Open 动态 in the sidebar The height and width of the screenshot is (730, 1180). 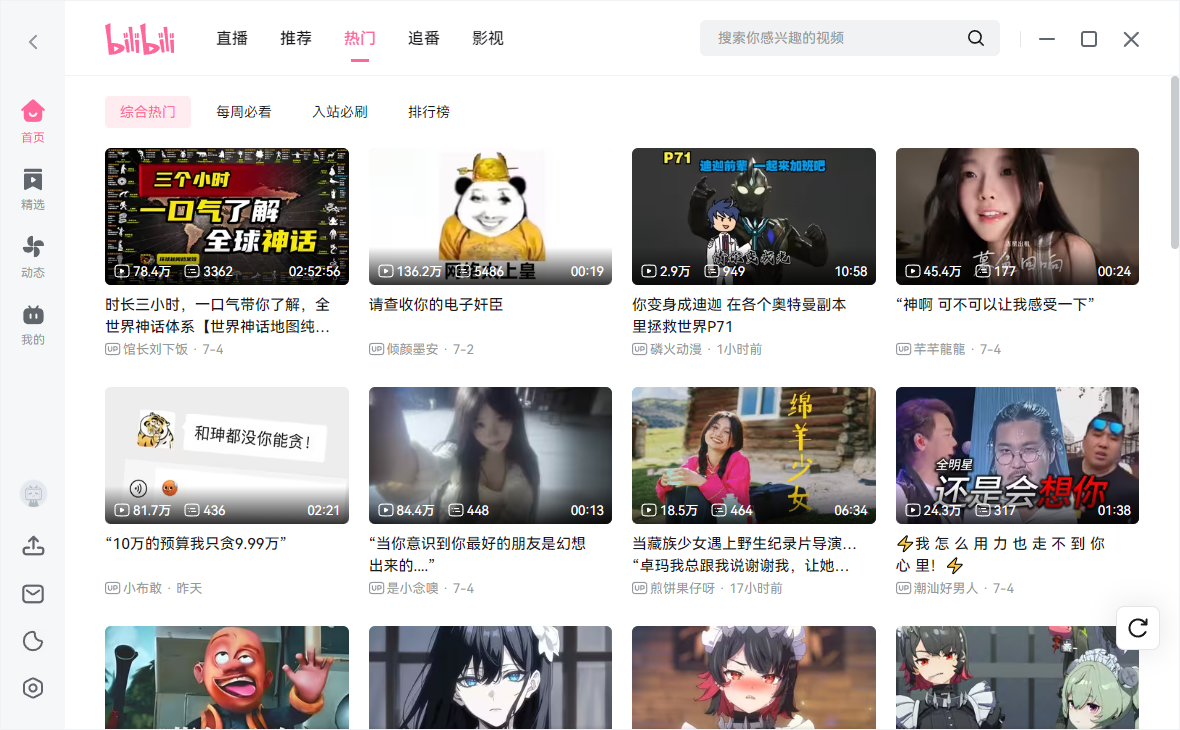point(33,255)
